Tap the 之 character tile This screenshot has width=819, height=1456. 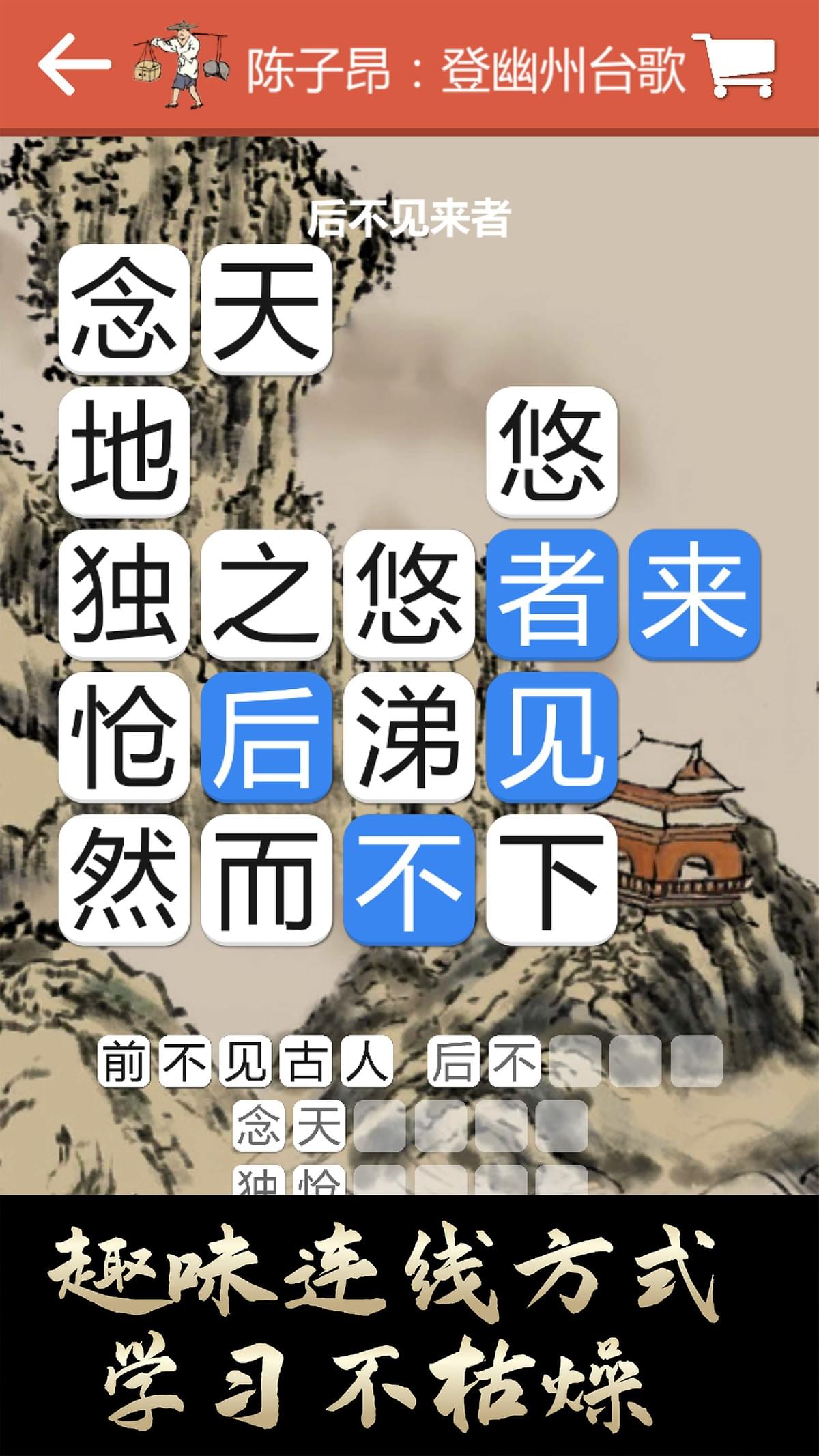(x=266, y=594)
